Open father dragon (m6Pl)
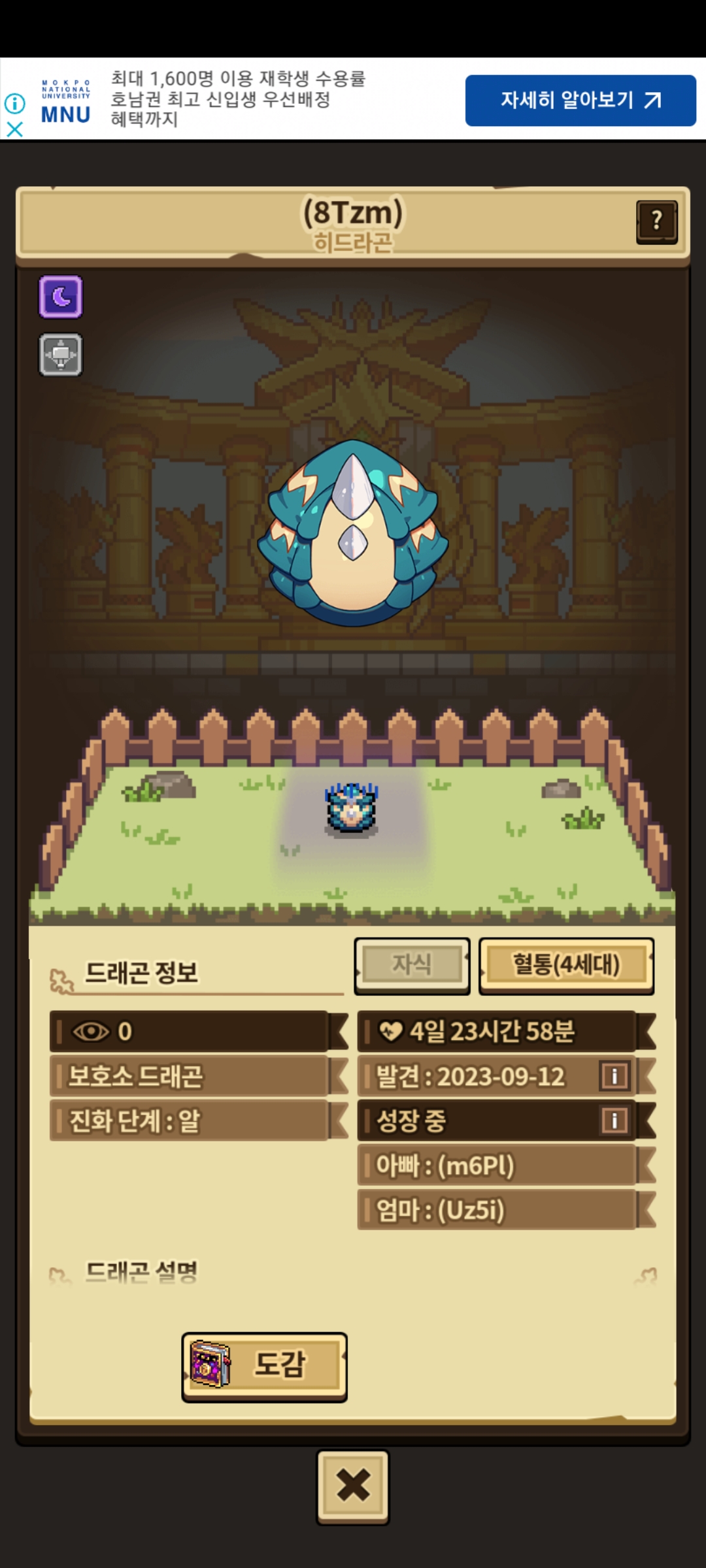This screenshot has height=1568, width=706. 497,1166
